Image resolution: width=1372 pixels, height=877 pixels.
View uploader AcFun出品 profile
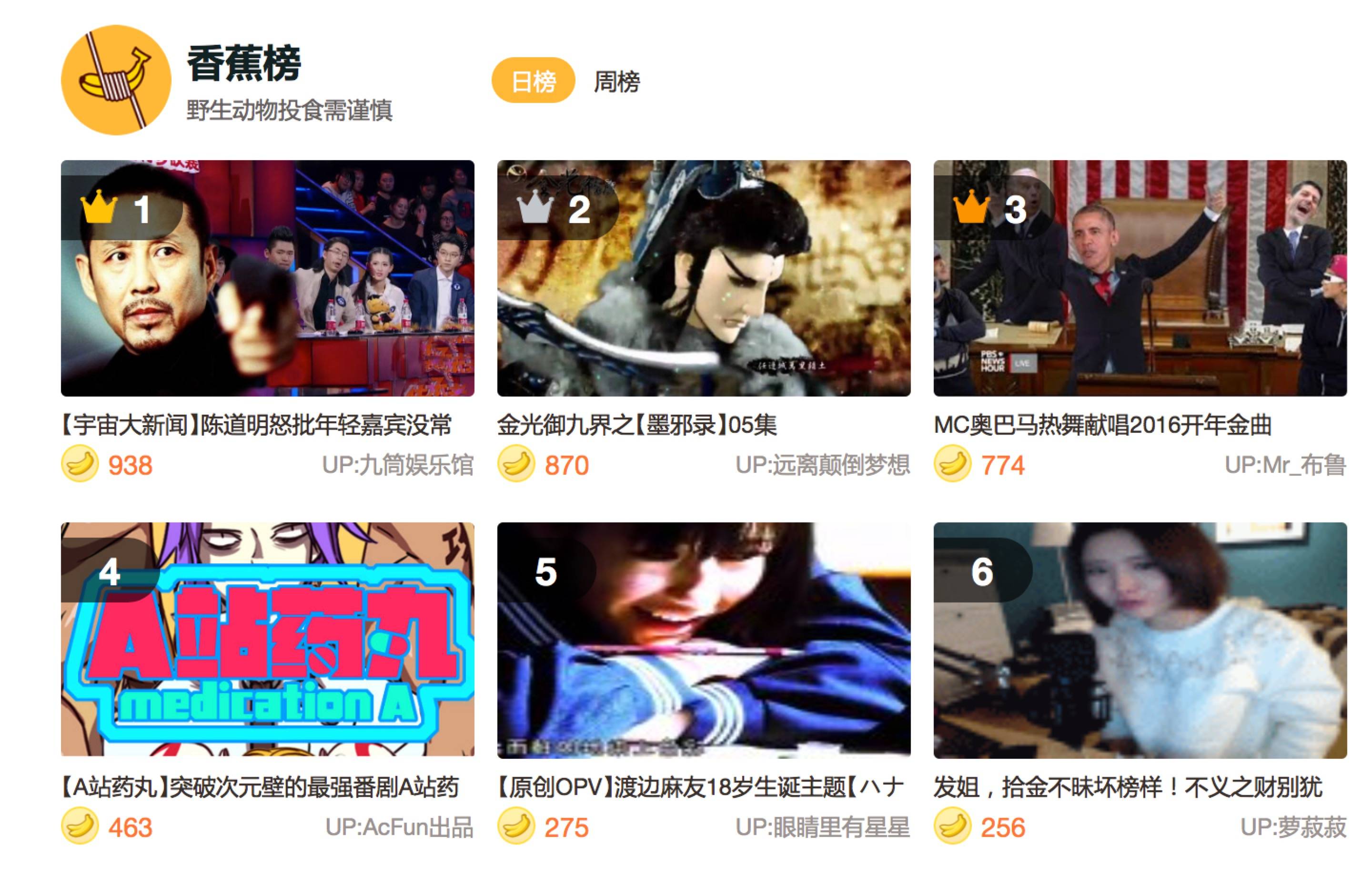pos(399,827)
